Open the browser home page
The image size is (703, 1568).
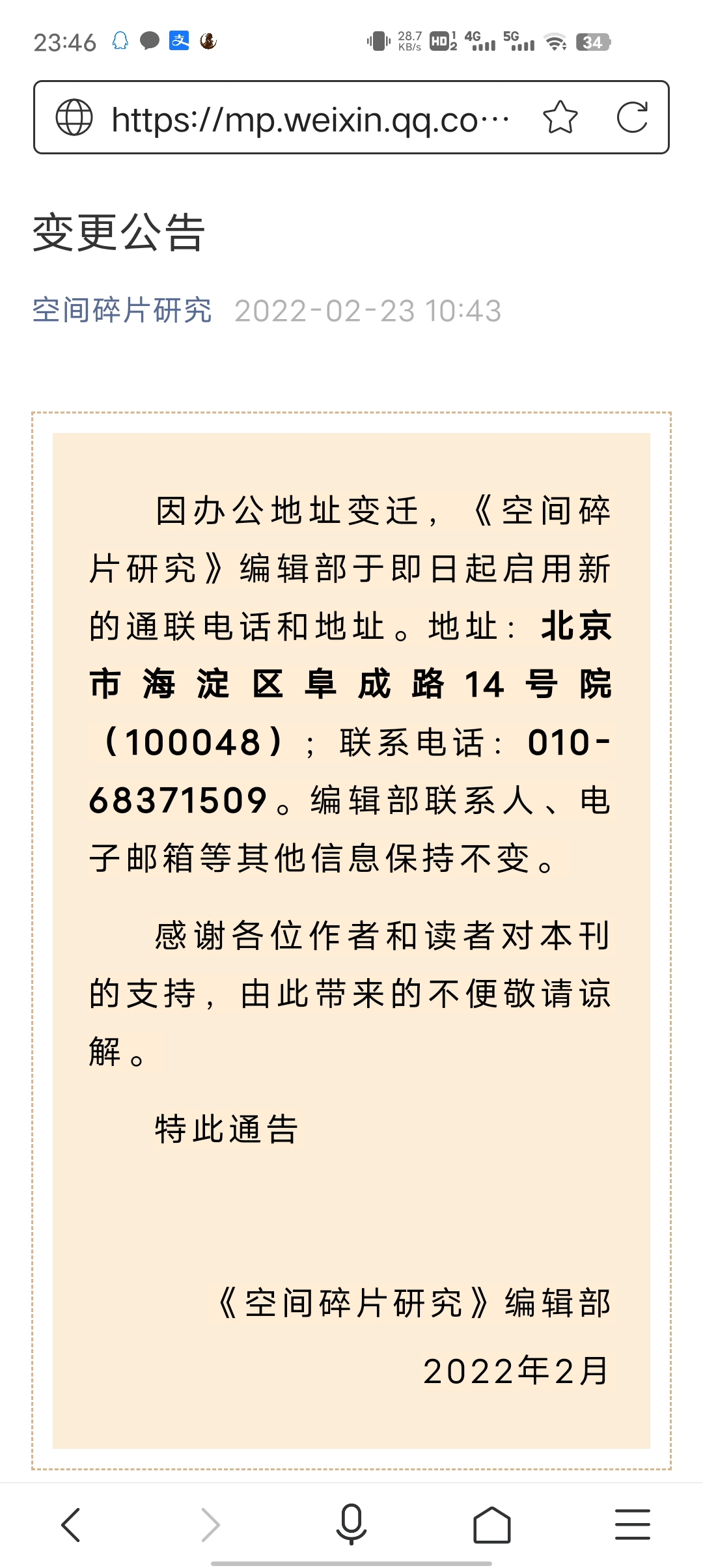coord(492,1525)
